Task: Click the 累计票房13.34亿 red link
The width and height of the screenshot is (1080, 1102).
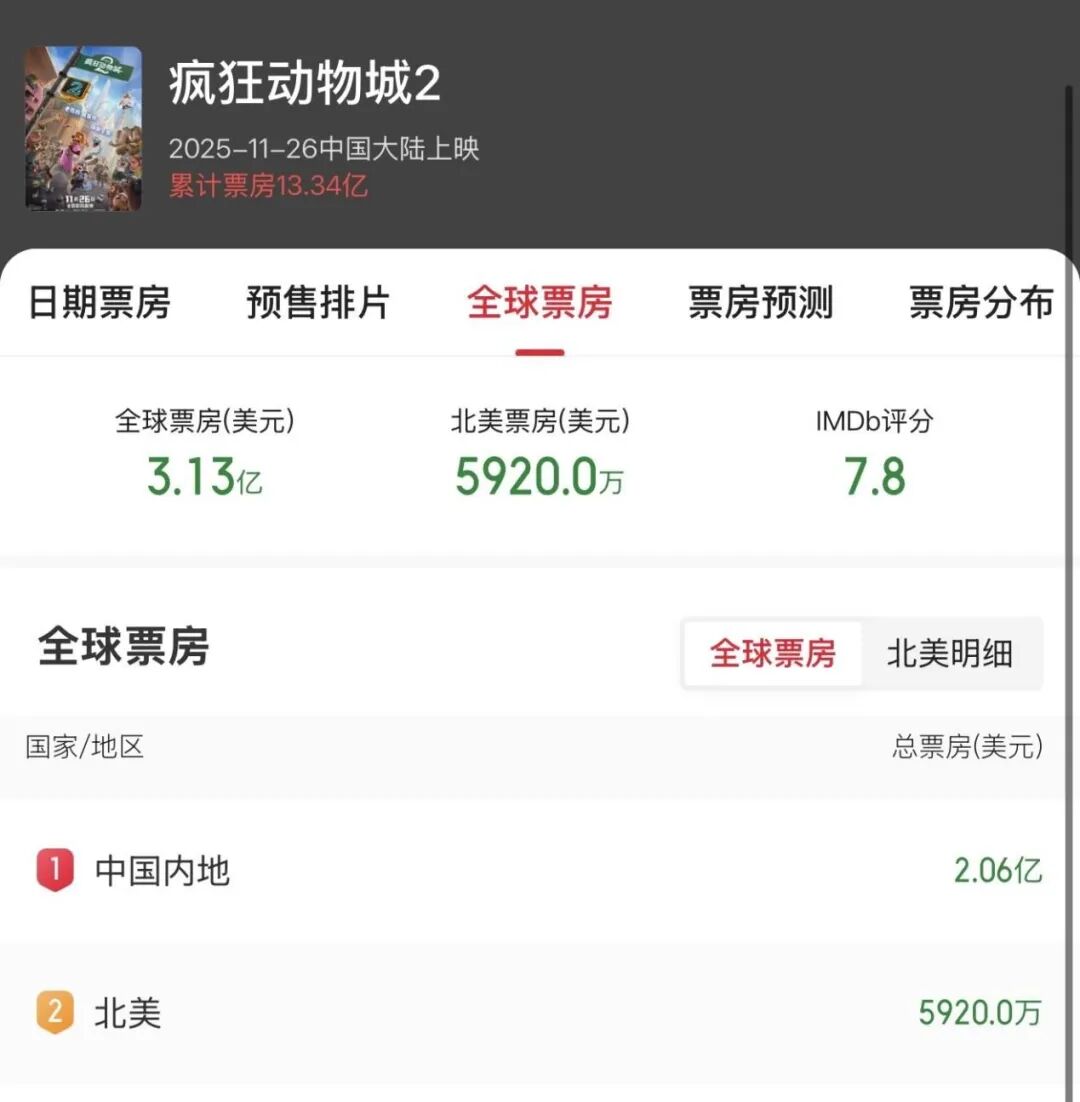Action: [x=267, y=186]
